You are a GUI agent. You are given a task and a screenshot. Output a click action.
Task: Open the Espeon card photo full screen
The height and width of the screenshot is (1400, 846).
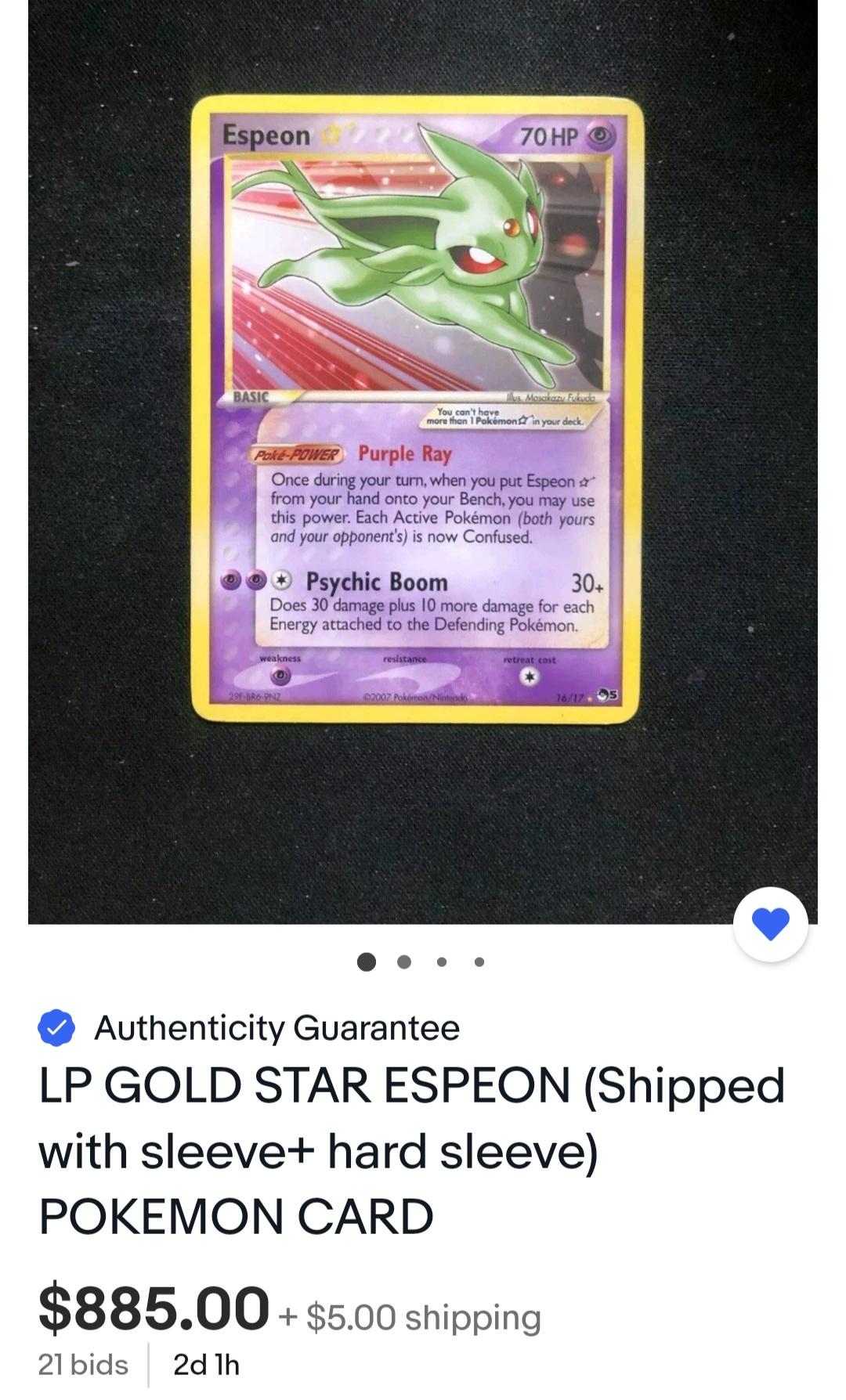click(x=423, y=462)
